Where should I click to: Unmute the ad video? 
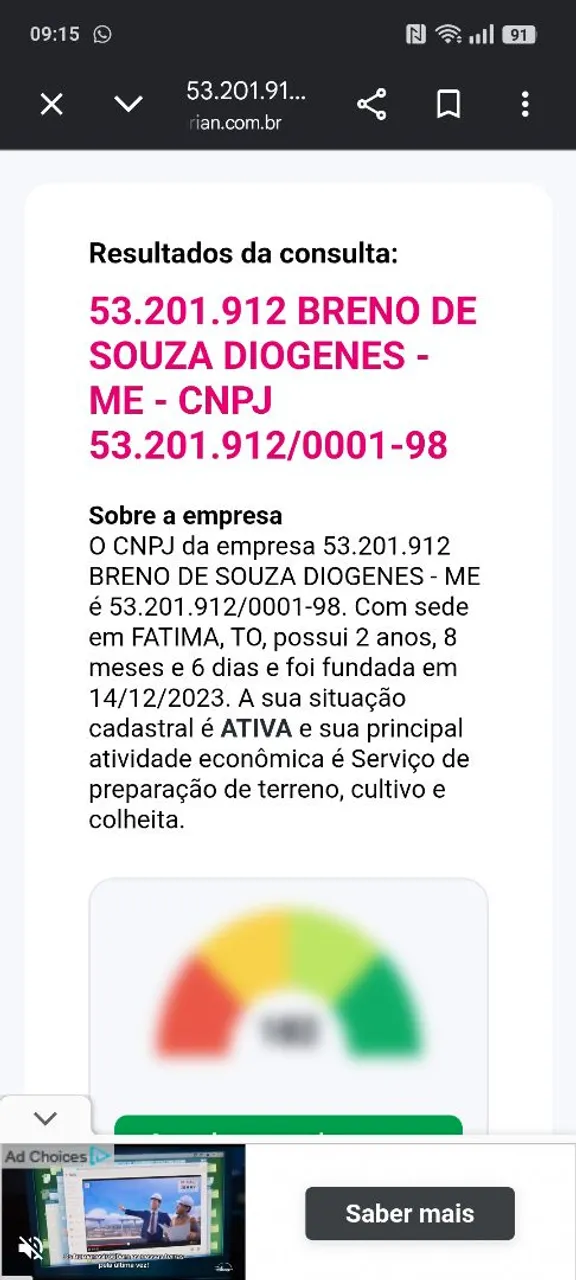pos(30,1247)
